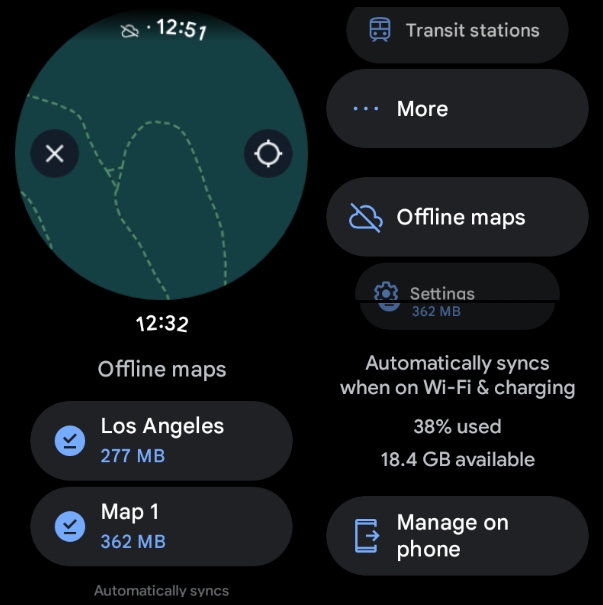Open Transit stations
Viewport: 603px width, 605px height.
click(x=456, y=31)
